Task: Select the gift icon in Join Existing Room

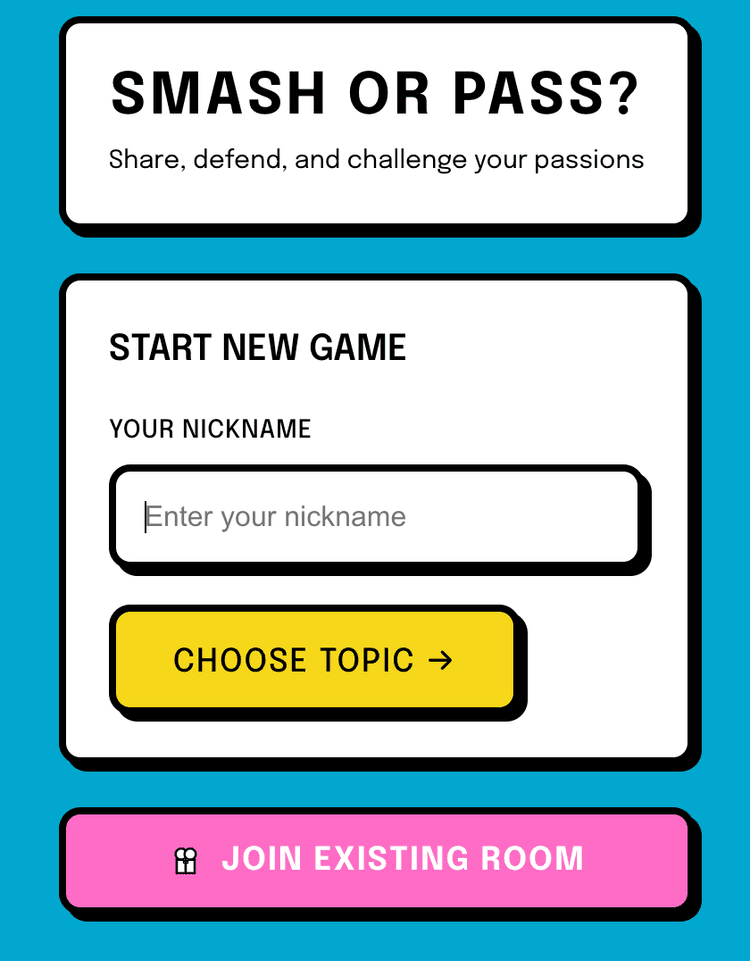Action: coord(186,858)
